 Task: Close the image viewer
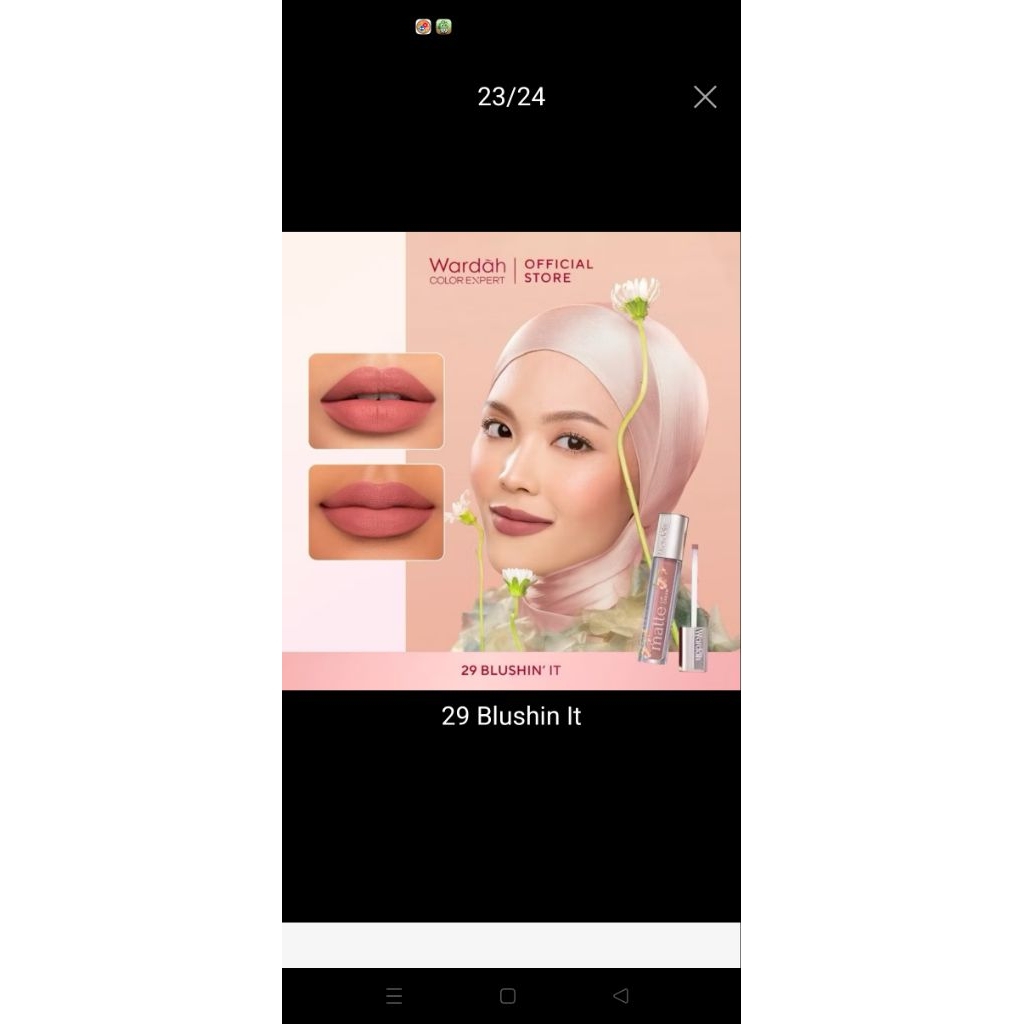tap(705, 97)
